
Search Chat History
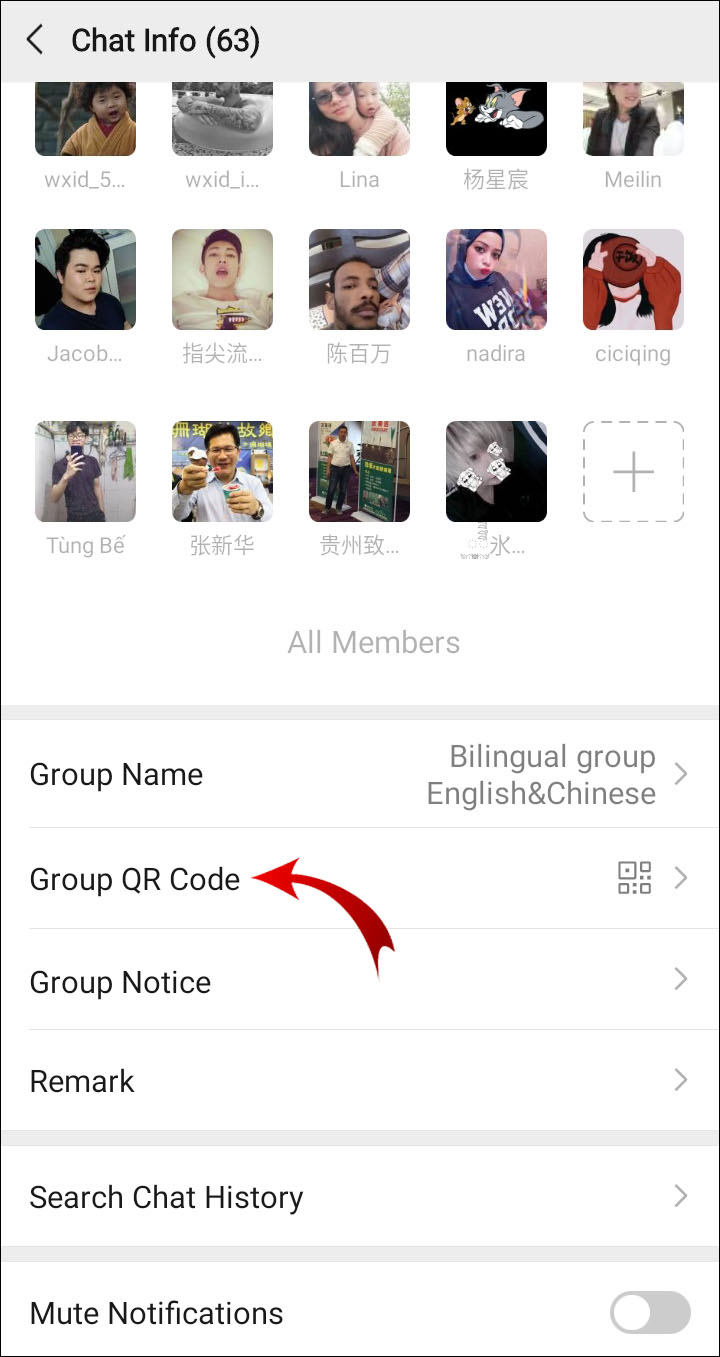click(x=360, y=1196)
